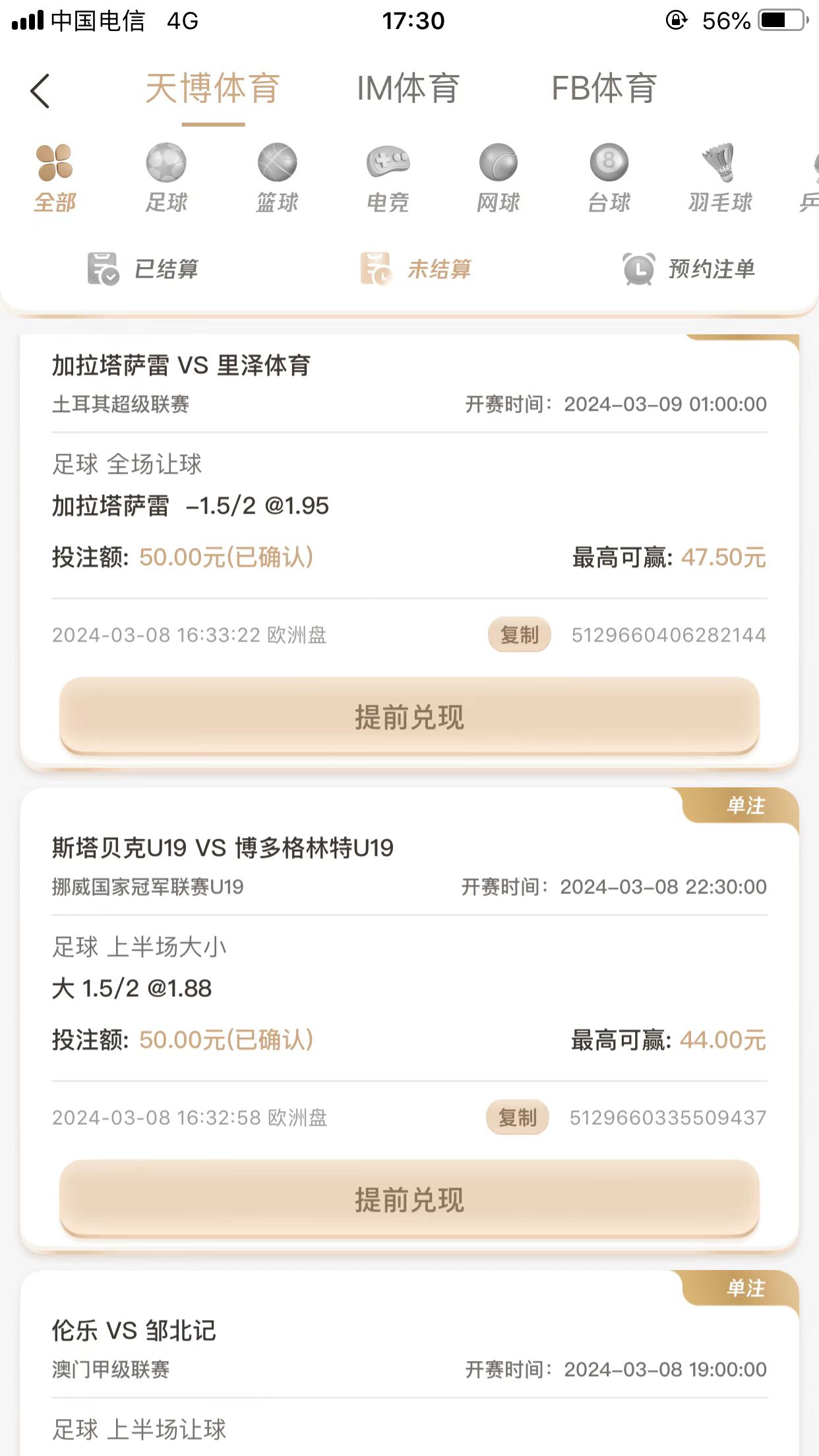Copy order number 5129660335509437
819x1456 pixels.
(518, 1118)
